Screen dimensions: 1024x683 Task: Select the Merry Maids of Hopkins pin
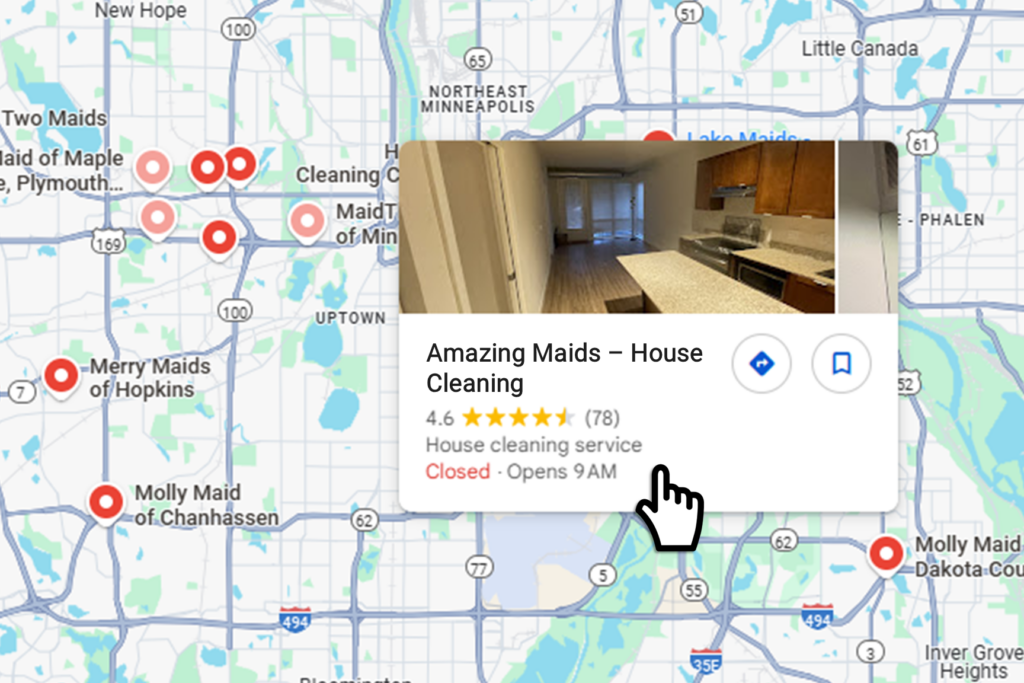pyautogui.click(x=62, y=377)
